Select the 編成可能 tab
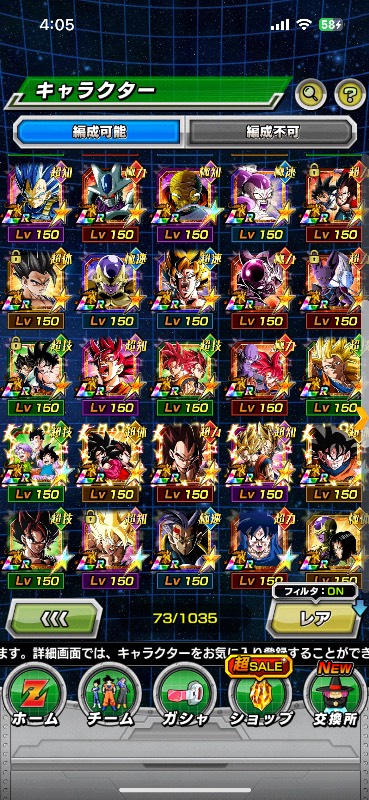Viewport: 369px width, 800px height. point(99,132)
